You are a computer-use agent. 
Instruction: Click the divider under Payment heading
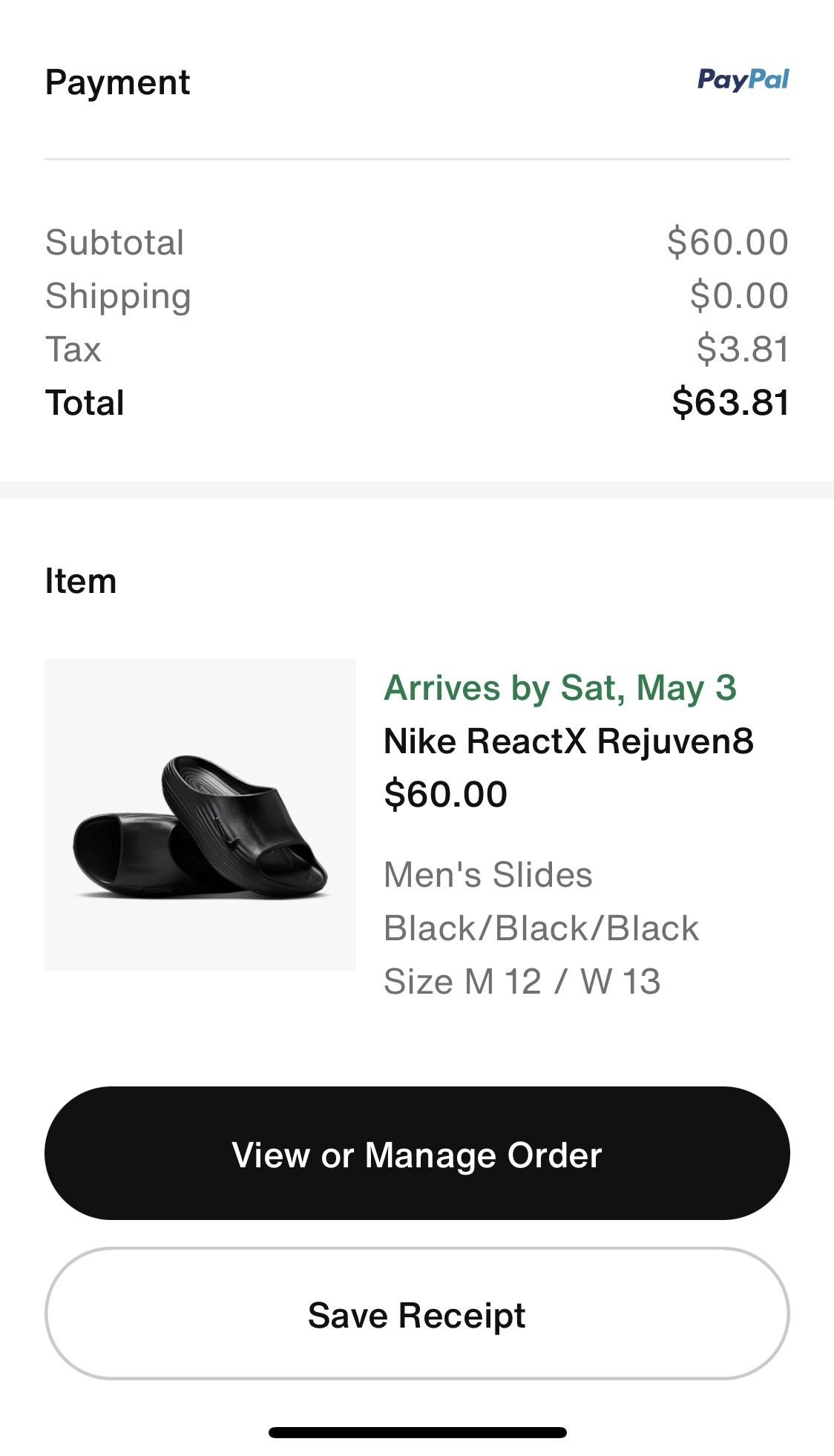click(x=417, y=157)
